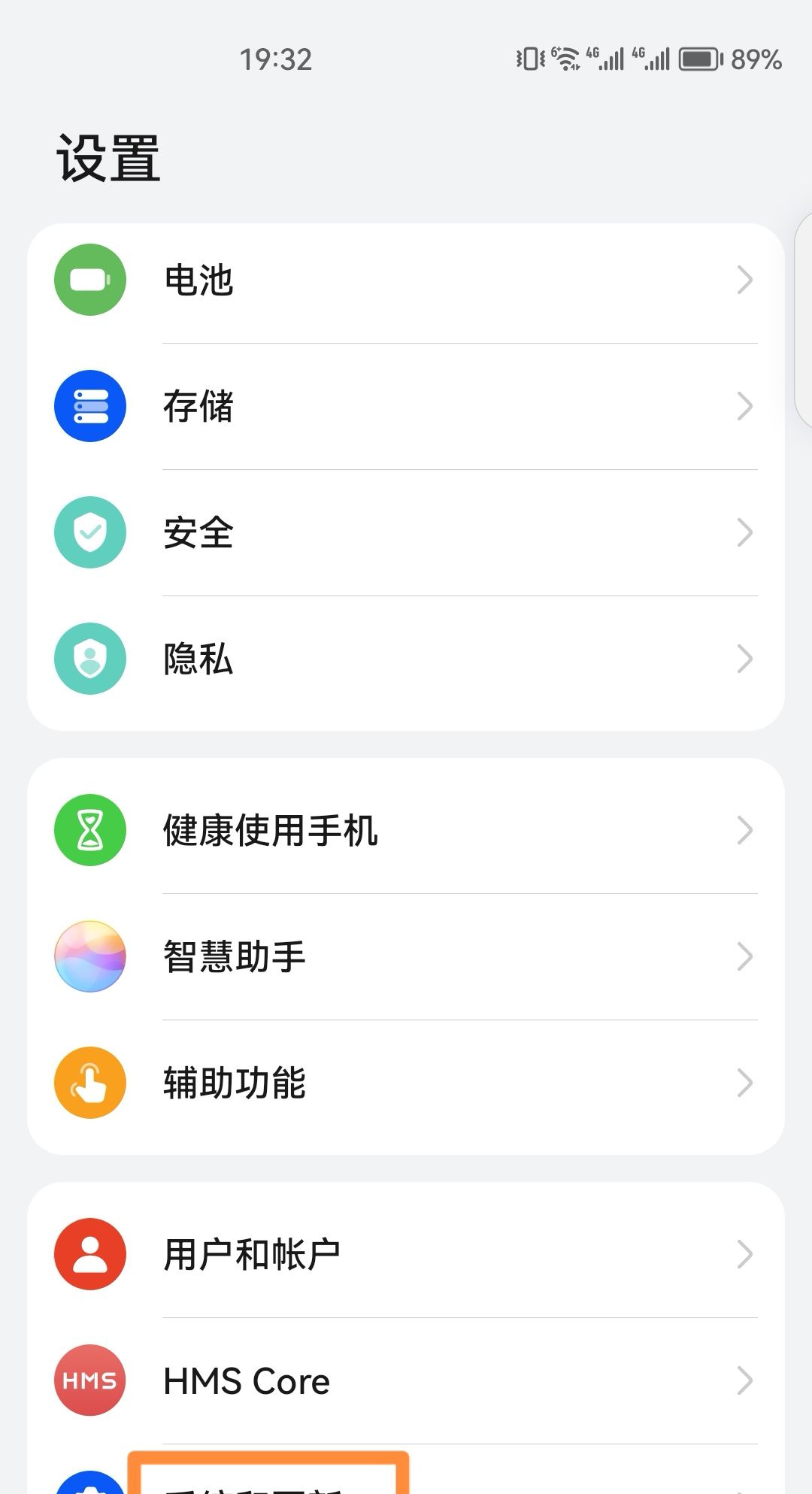Open the 电池 battery settings
The image size is (812, 1494).
pyautogui.click(x=406, y=280)
